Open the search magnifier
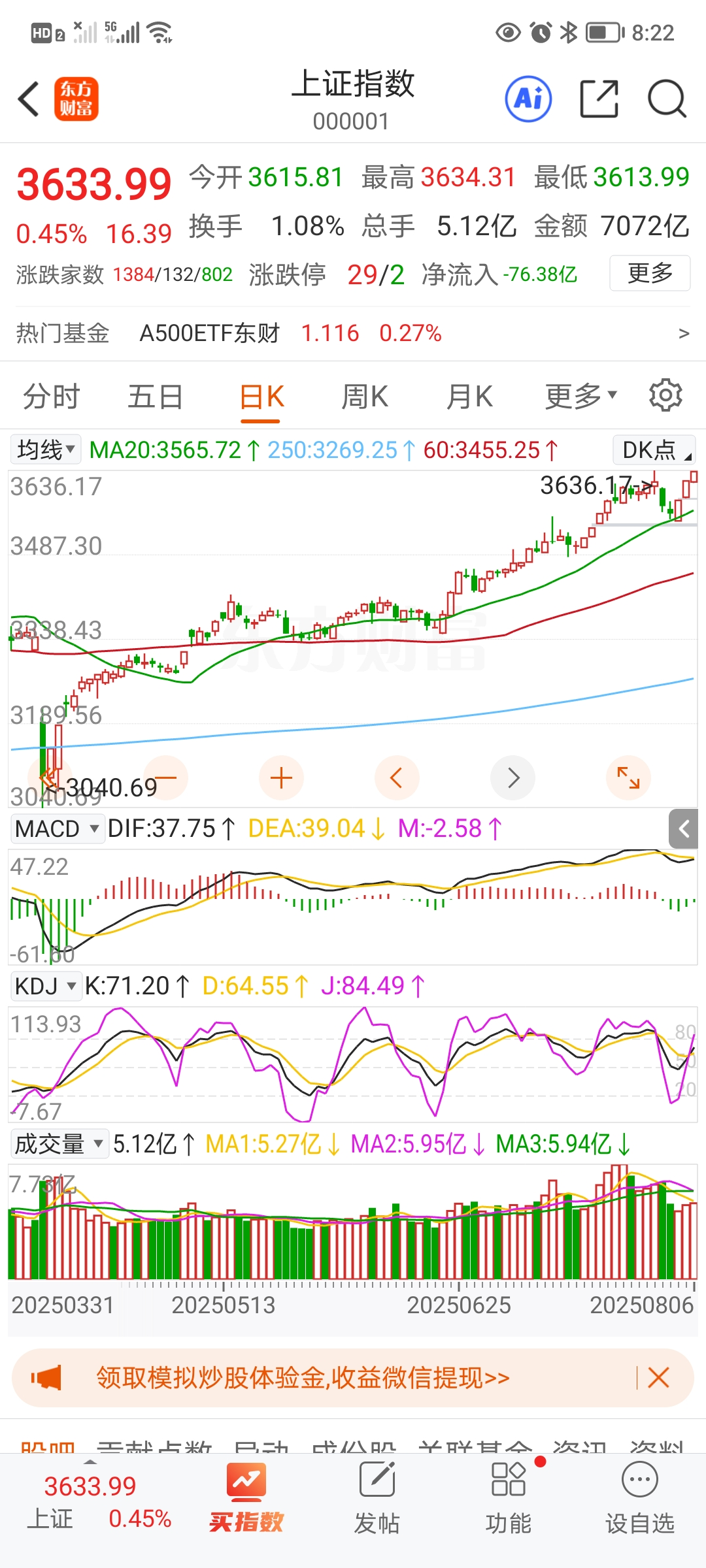This screenshot has height=1568, width=706. coord(666,99)
